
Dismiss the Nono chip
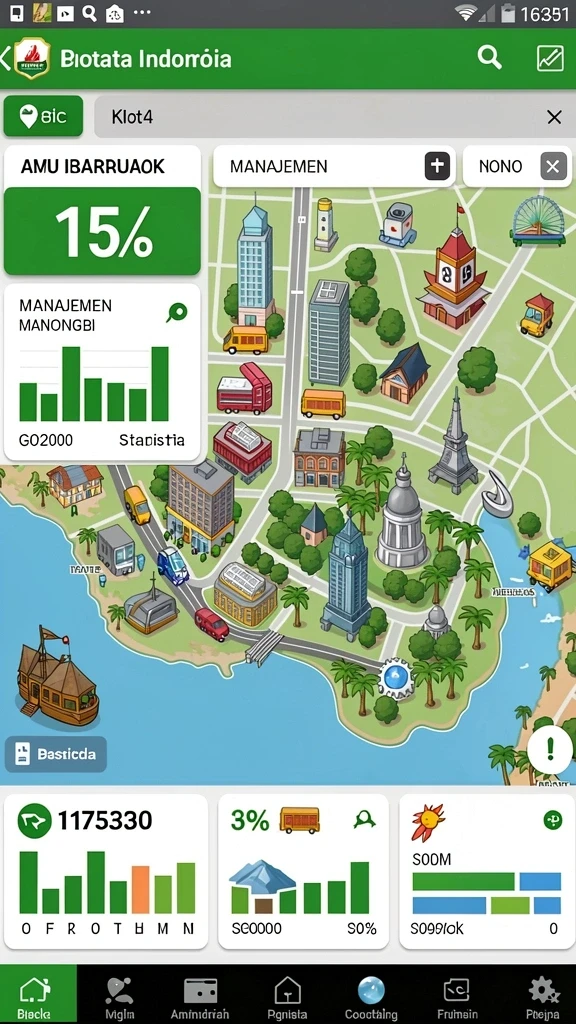(x=552, y=167)
